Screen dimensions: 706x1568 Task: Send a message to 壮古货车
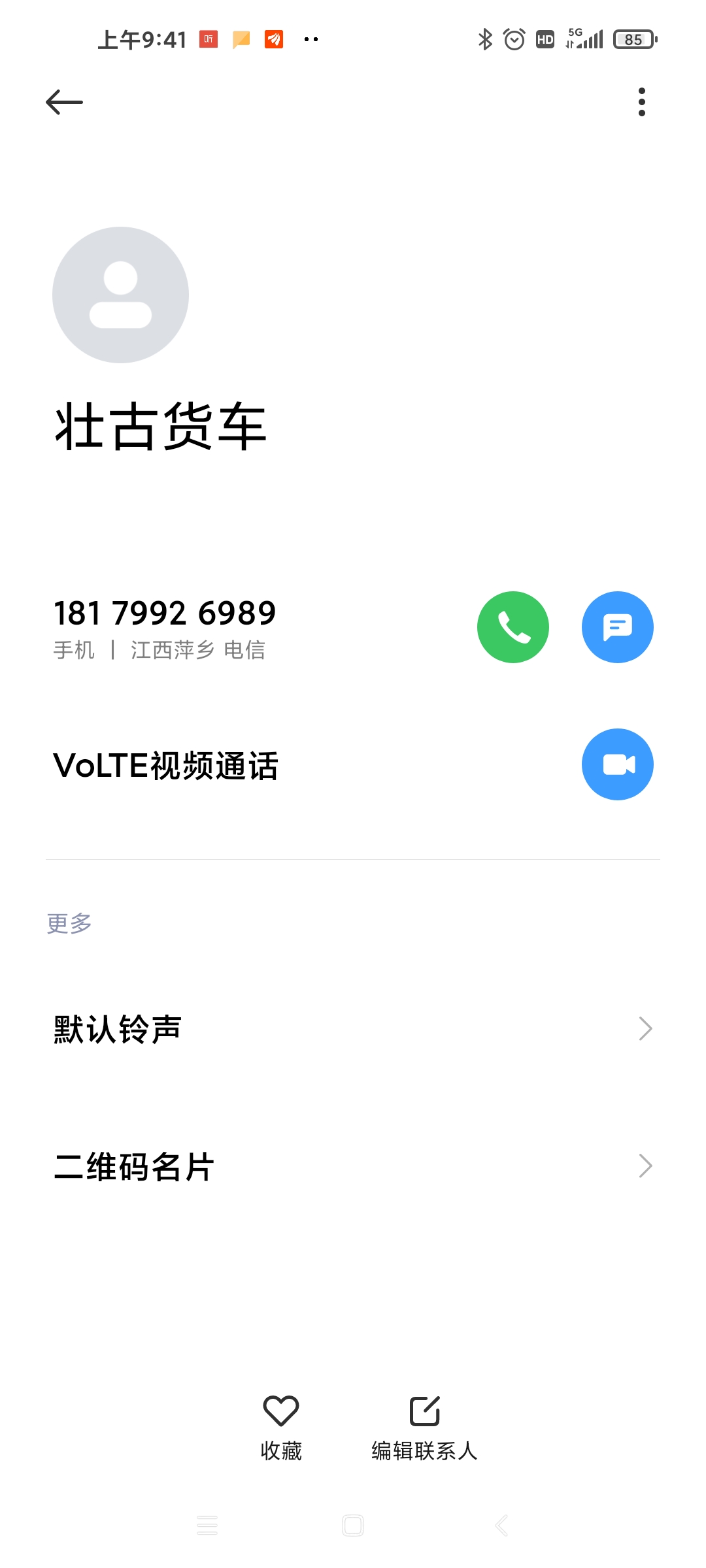click(617, 627)
